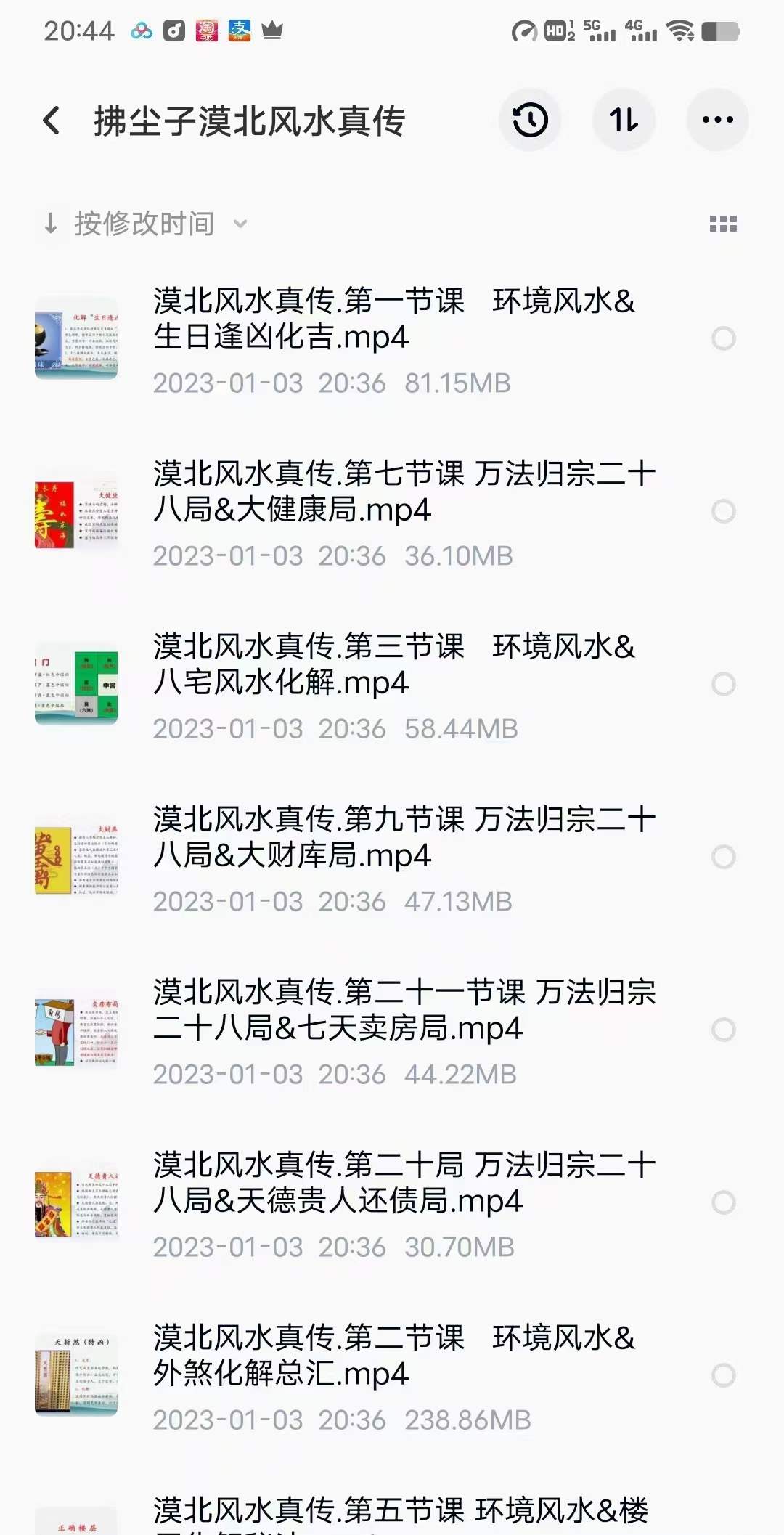The image size is (784, 1535).
Task: Open the three-dot overflow menu
Action: coord(717,121)
